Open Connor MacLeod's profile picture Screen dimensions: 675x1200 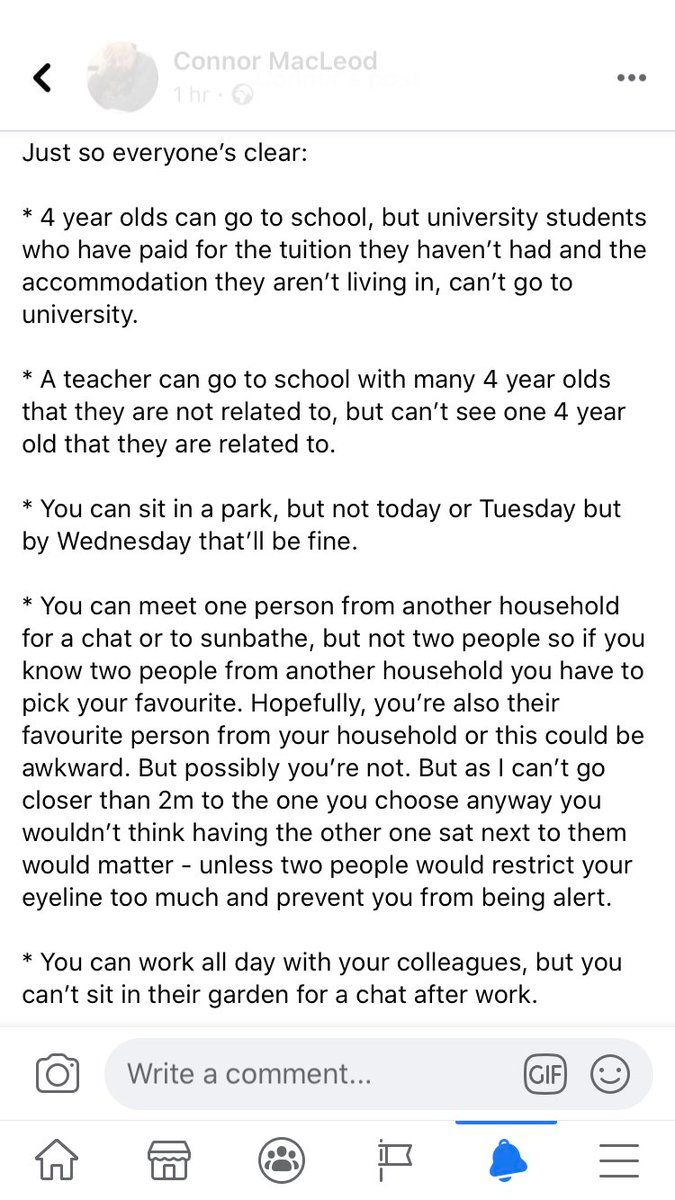click(x=123, y=77)
